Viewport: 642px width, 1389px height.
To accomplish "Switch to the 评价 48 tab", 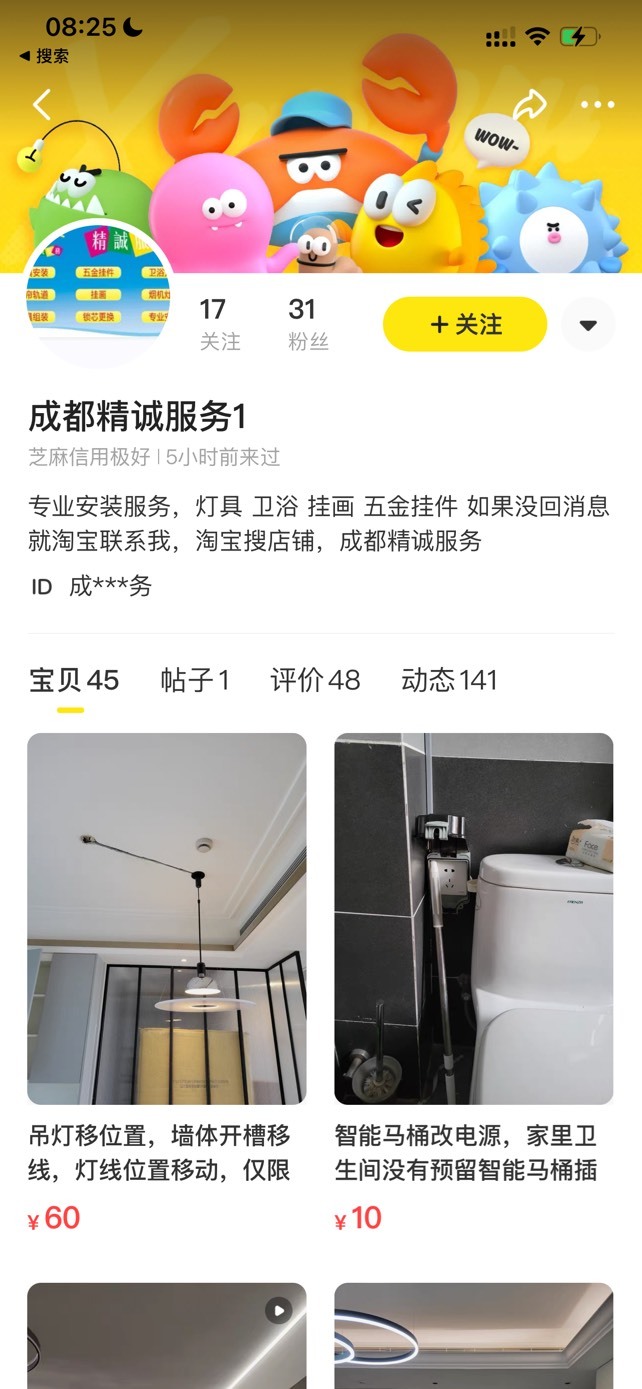I will pyautogui.click(x=315, y=681).
